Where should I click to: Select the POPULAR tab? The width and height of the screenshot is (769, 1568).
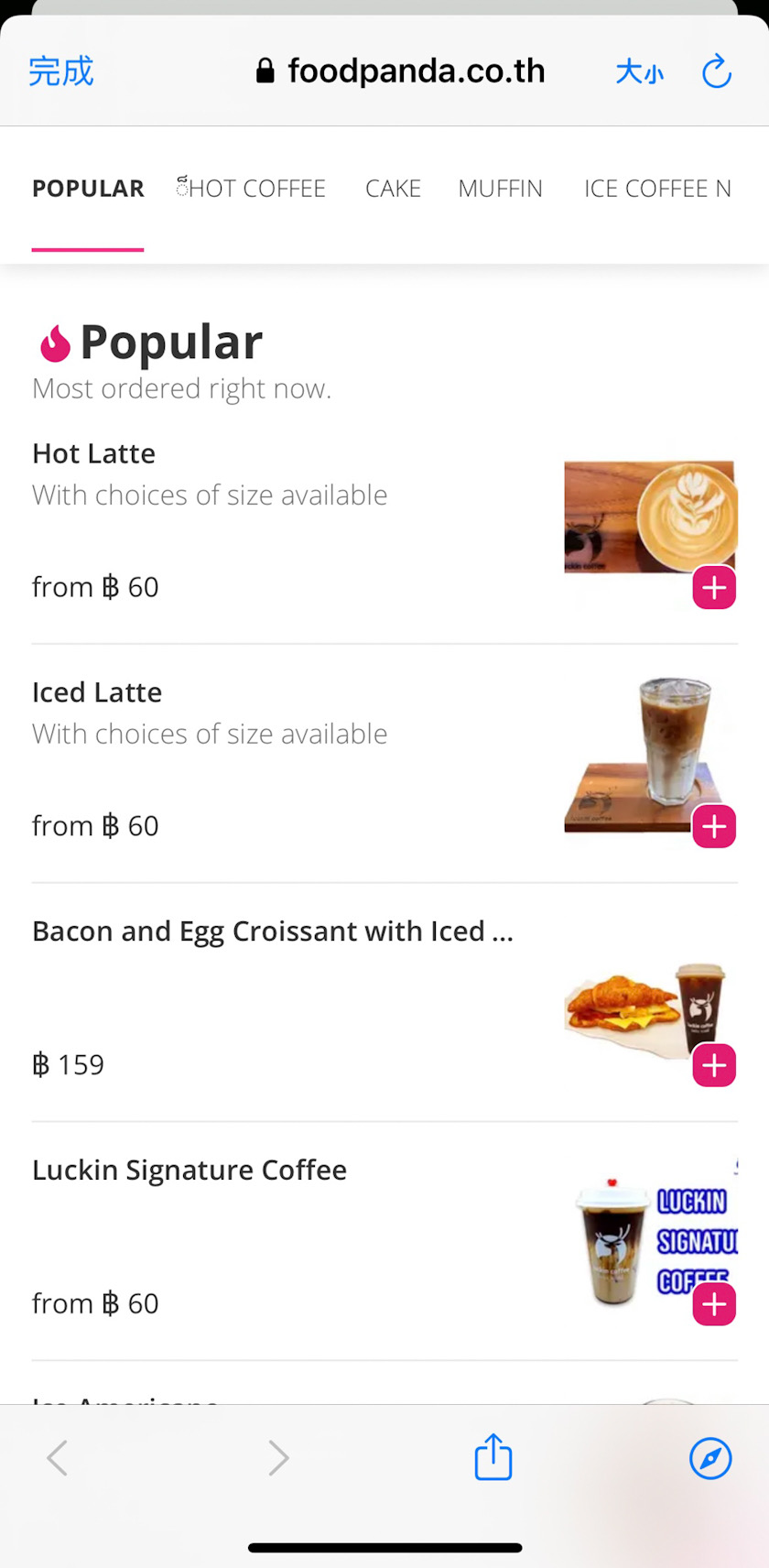tap(88, 189)
